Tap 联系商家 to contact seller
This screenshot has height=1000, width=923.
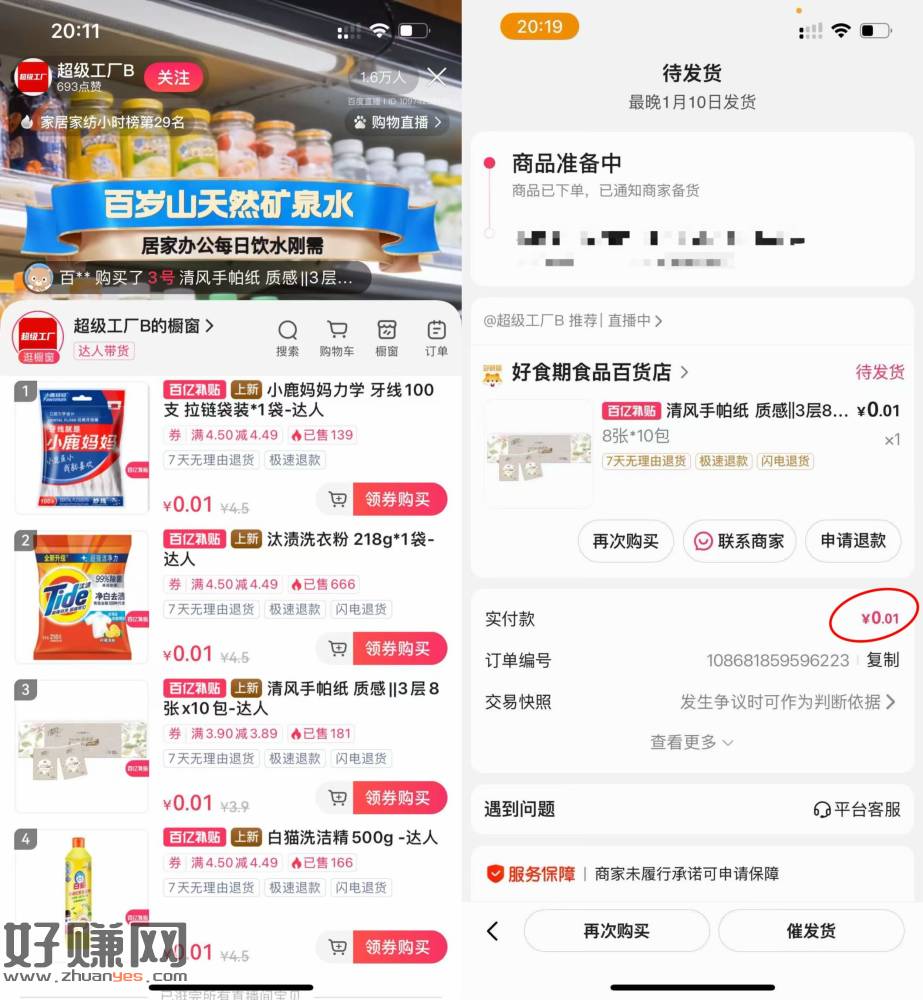coord(739,541)
